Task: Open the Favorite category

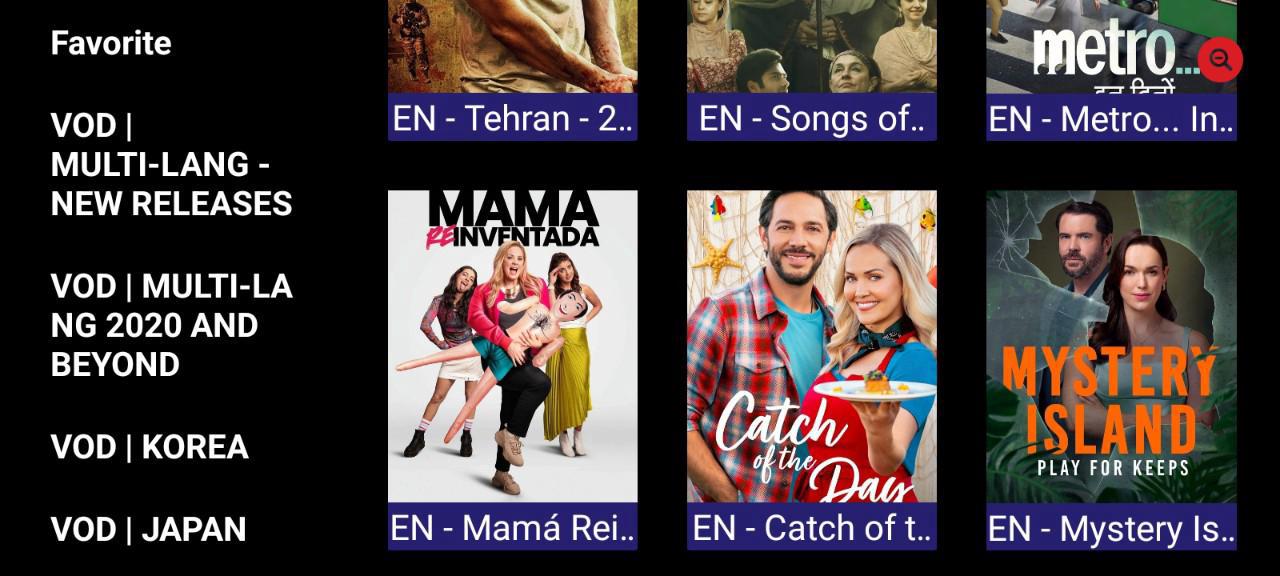Action: 111,43
